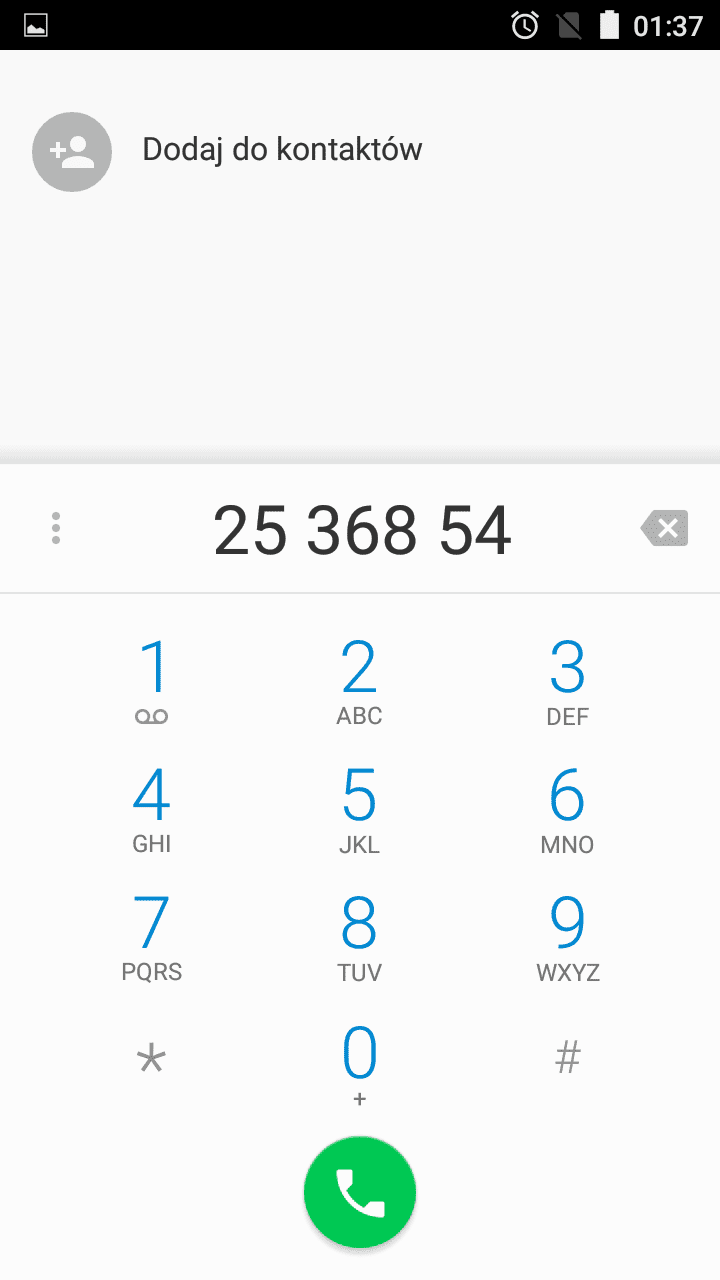Call the number with green phone button

click(x=360, y=1192)
